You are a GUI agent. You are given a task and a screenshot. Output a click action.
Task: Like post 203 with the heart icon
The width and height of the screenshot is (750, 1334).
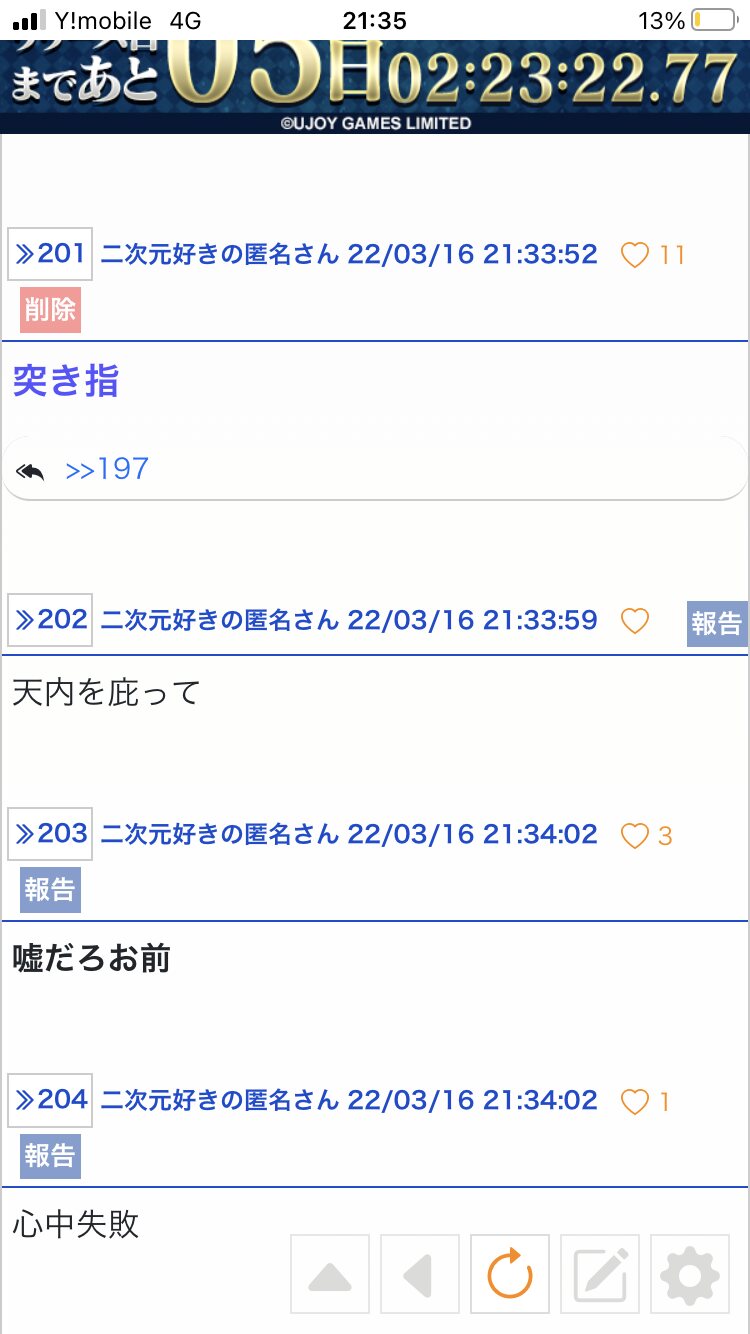(635, 836)
